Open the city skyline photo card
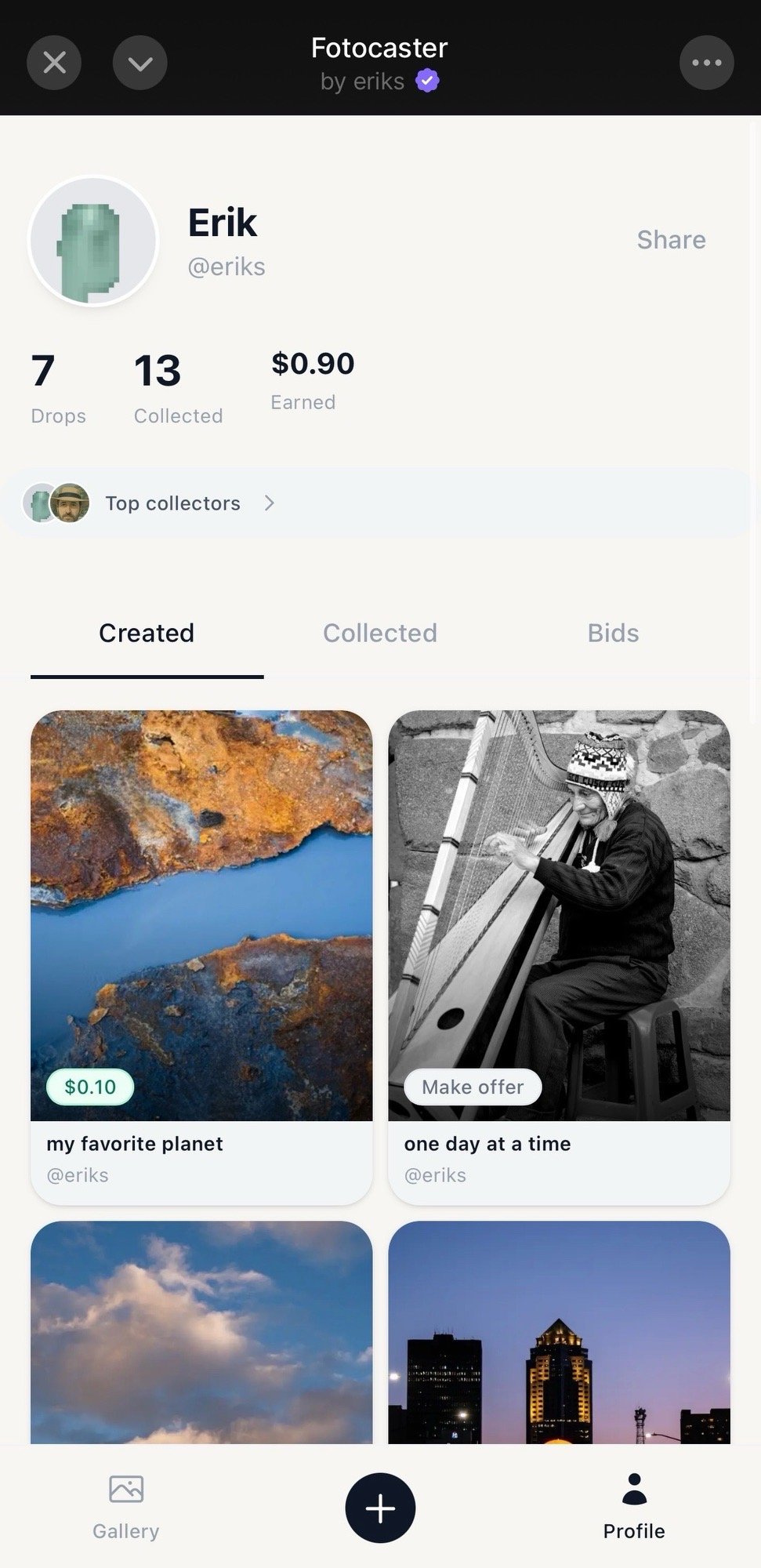The height and width of the screenshot is (1568, 761). tap(559, 1333)
